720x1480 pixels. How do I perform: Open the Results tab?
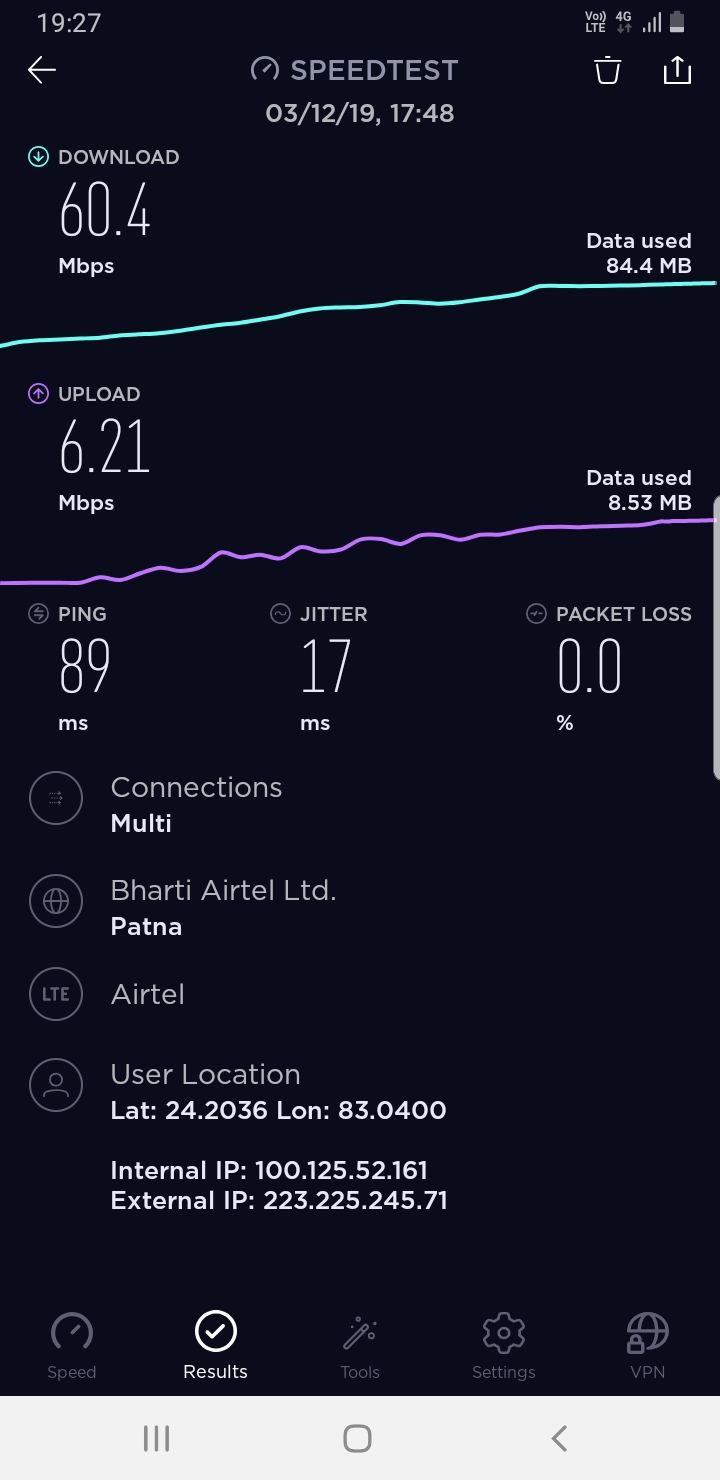(215, 1345)
